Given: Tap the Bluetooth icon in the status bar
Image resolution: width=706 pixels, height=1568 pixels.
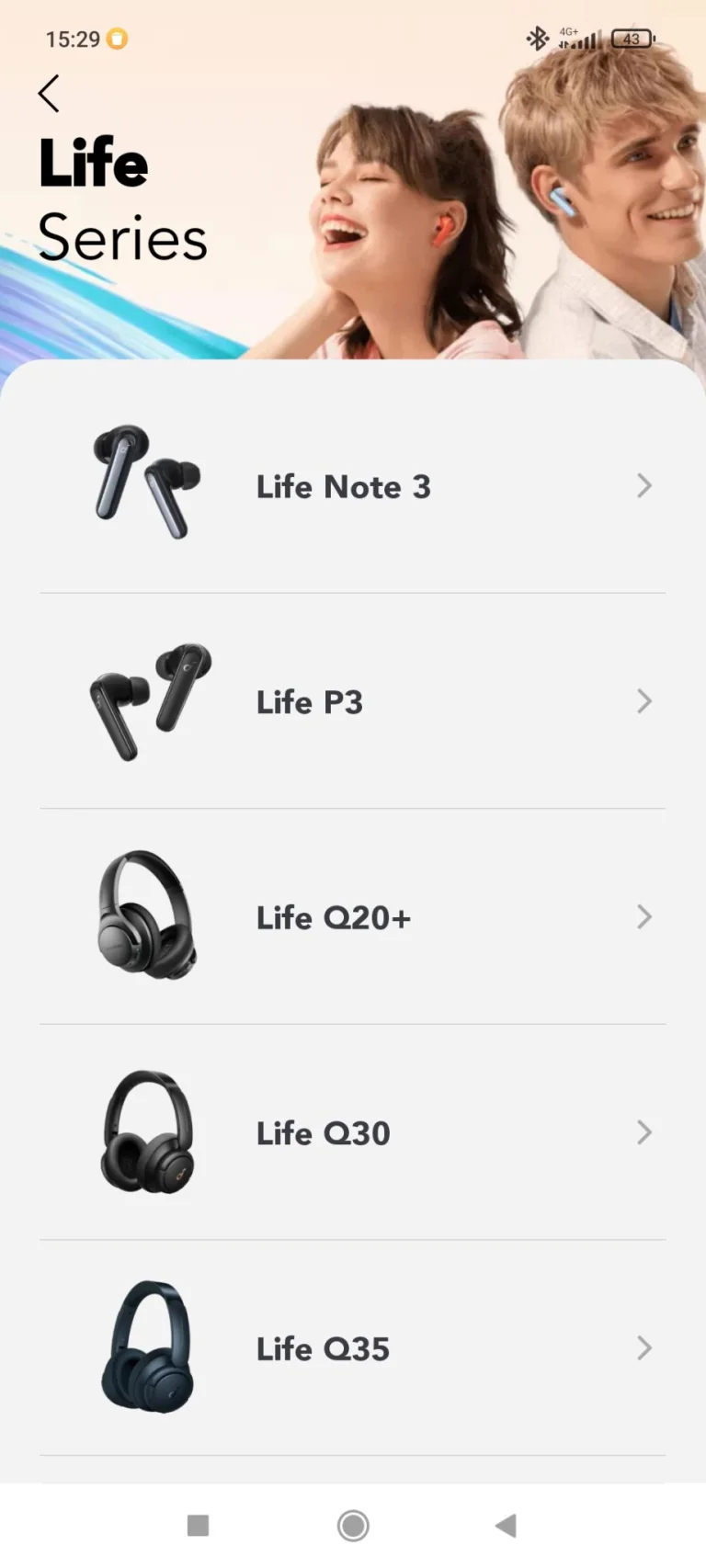Looking at the screenshot, I should coord(538,39).
